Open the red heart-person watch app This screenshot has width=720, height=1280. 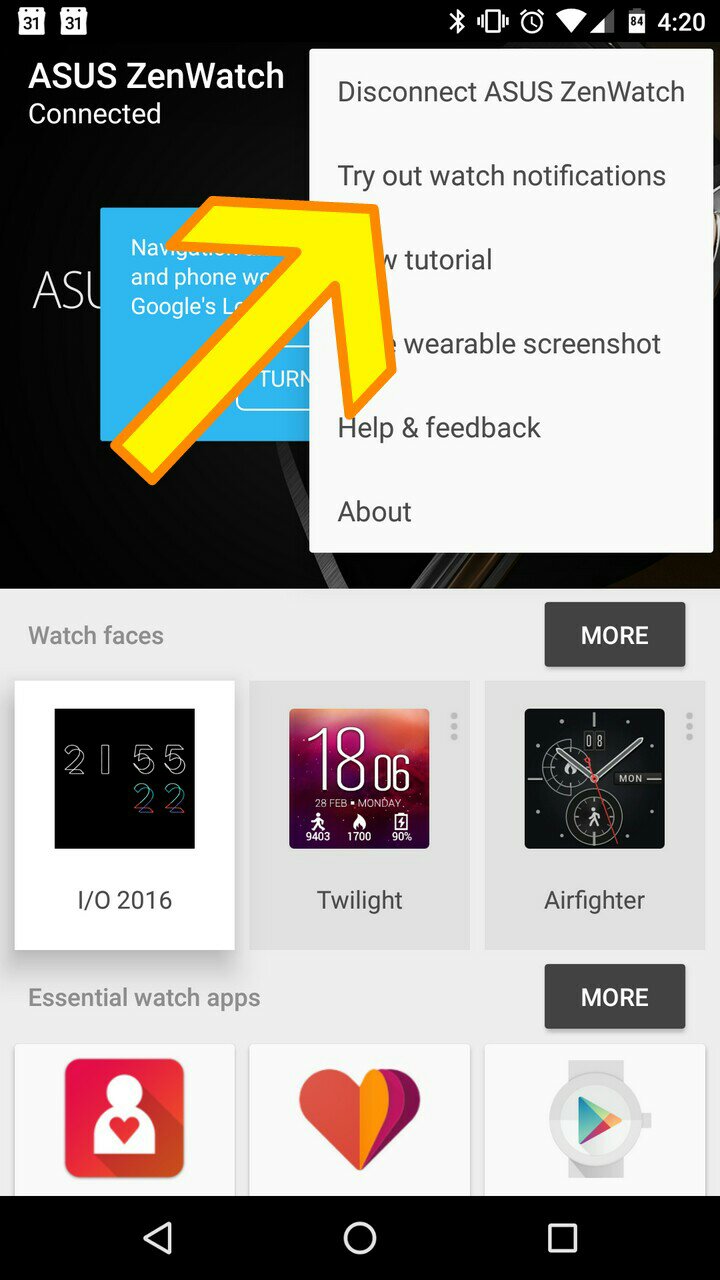coord(125,1118)
